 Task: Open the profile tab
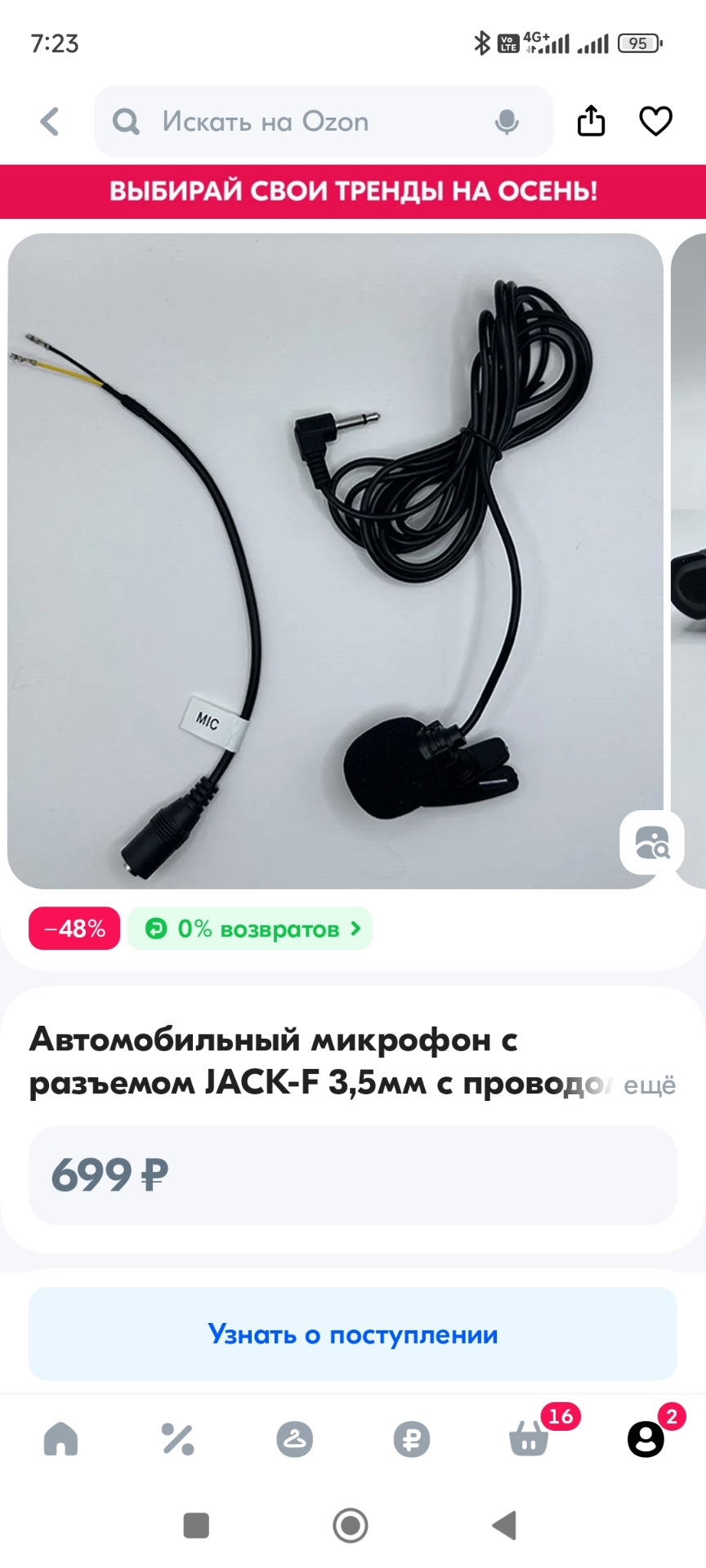click(646, 1439)
